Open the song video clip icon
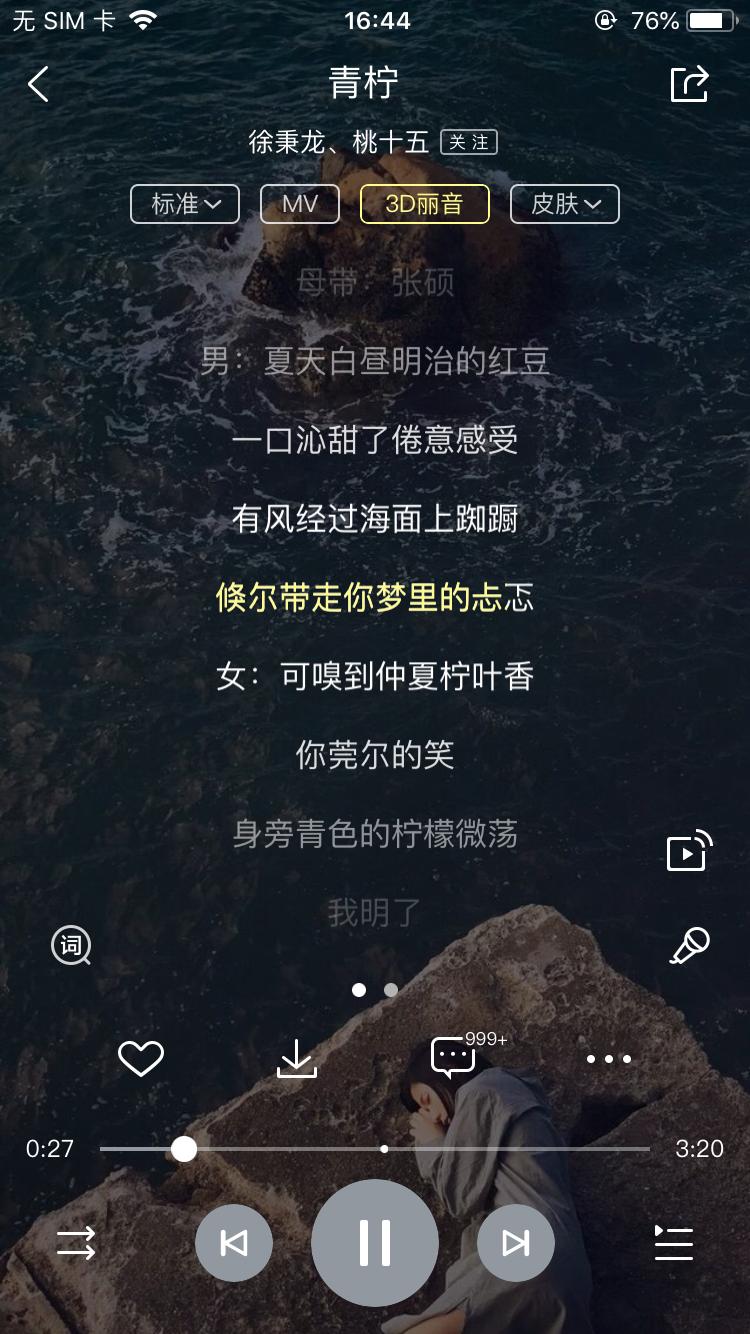The image size is (750, 1334). pos(688,850)
